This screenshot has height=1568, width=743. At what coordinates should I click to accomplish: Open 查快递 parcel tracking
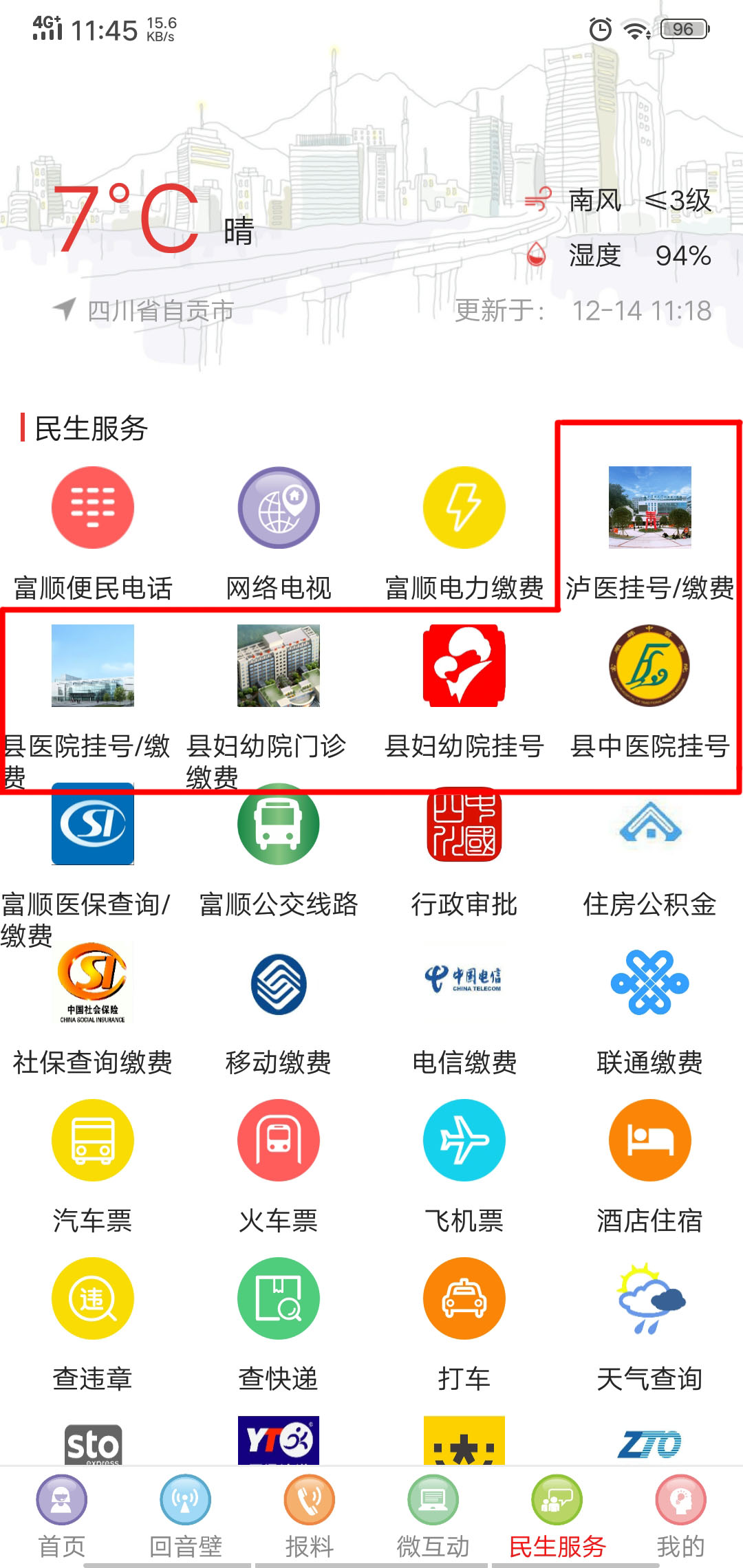click(279, 1298)
